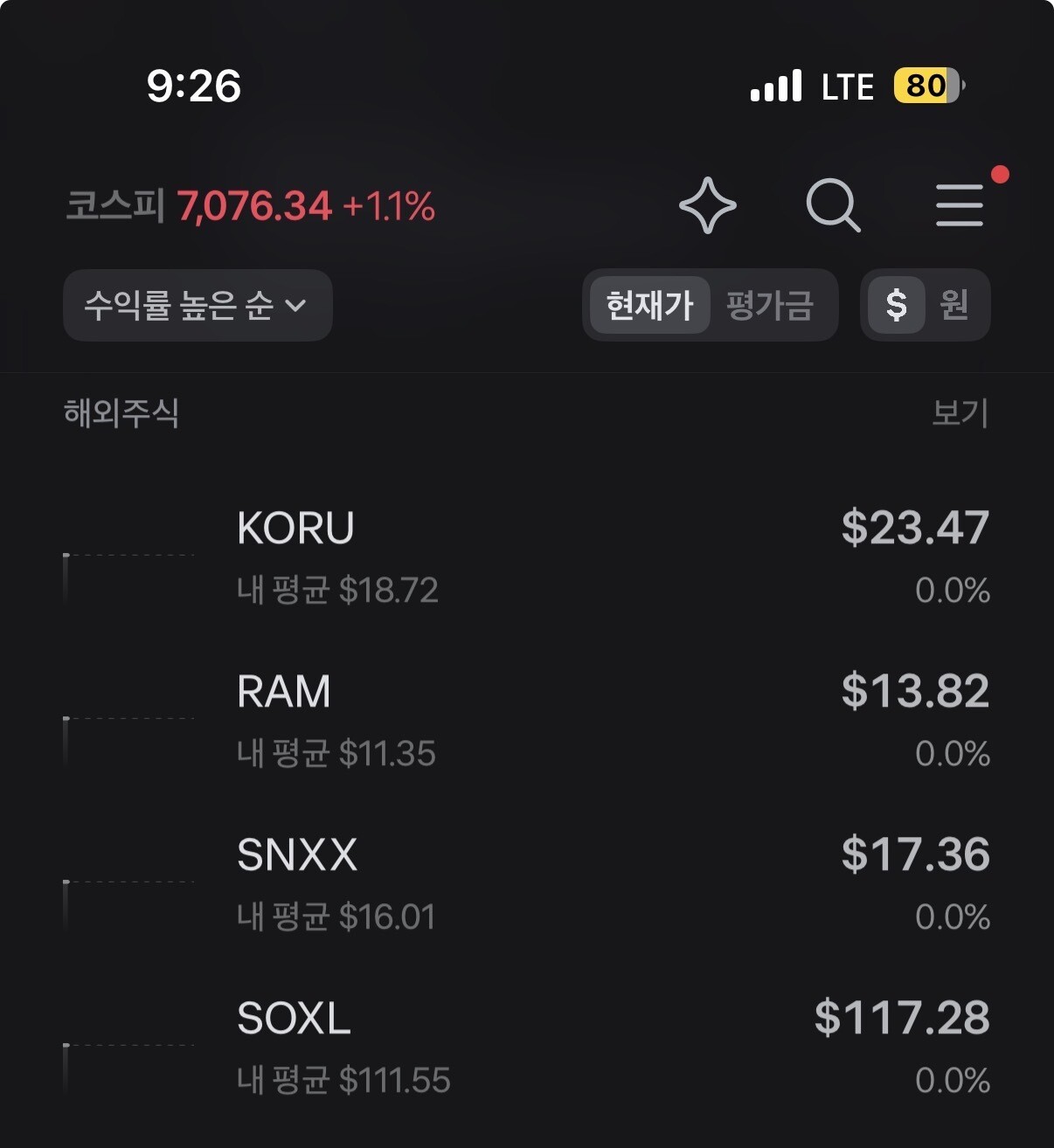The width and height of the screenshot is (1054, 1148).
Task: Open the RAM stock row
Action: coord(527,721)
